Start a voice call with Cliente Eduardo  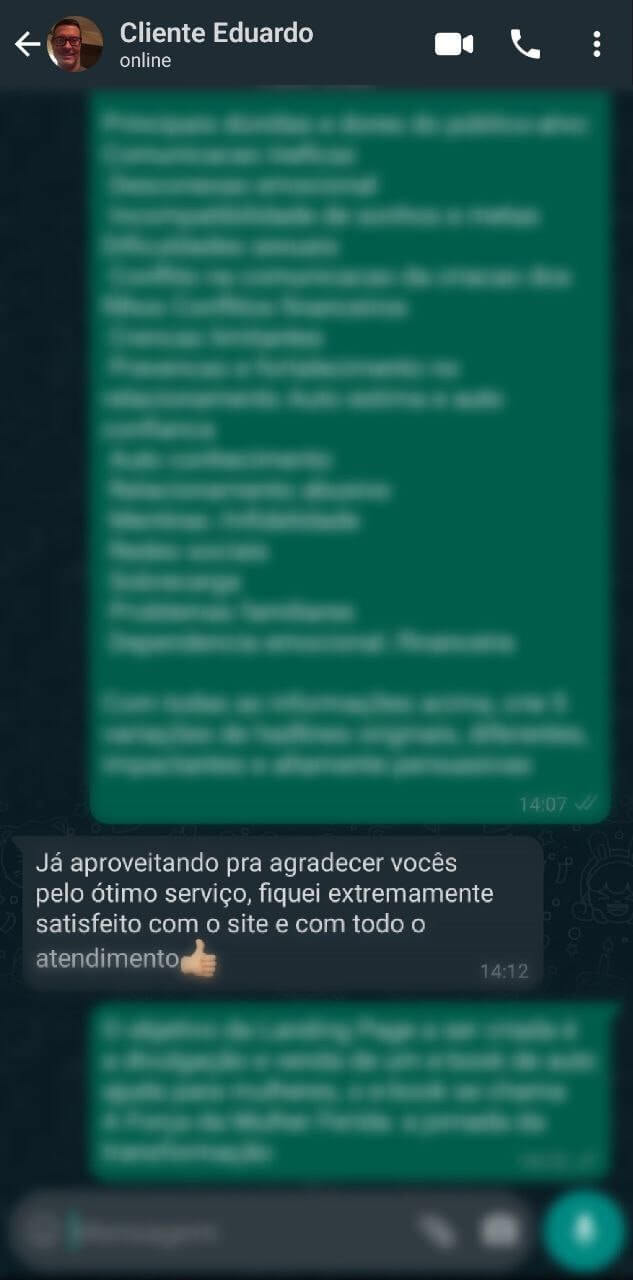525,44
